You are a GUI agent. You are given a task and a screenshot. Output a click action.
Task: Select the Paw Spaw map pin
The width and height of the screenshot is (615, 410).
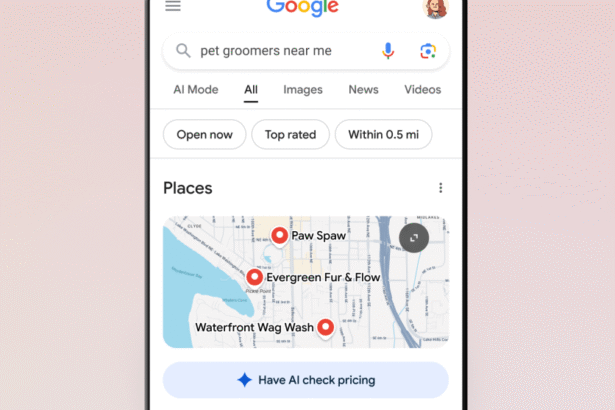(x=280, y=236)
